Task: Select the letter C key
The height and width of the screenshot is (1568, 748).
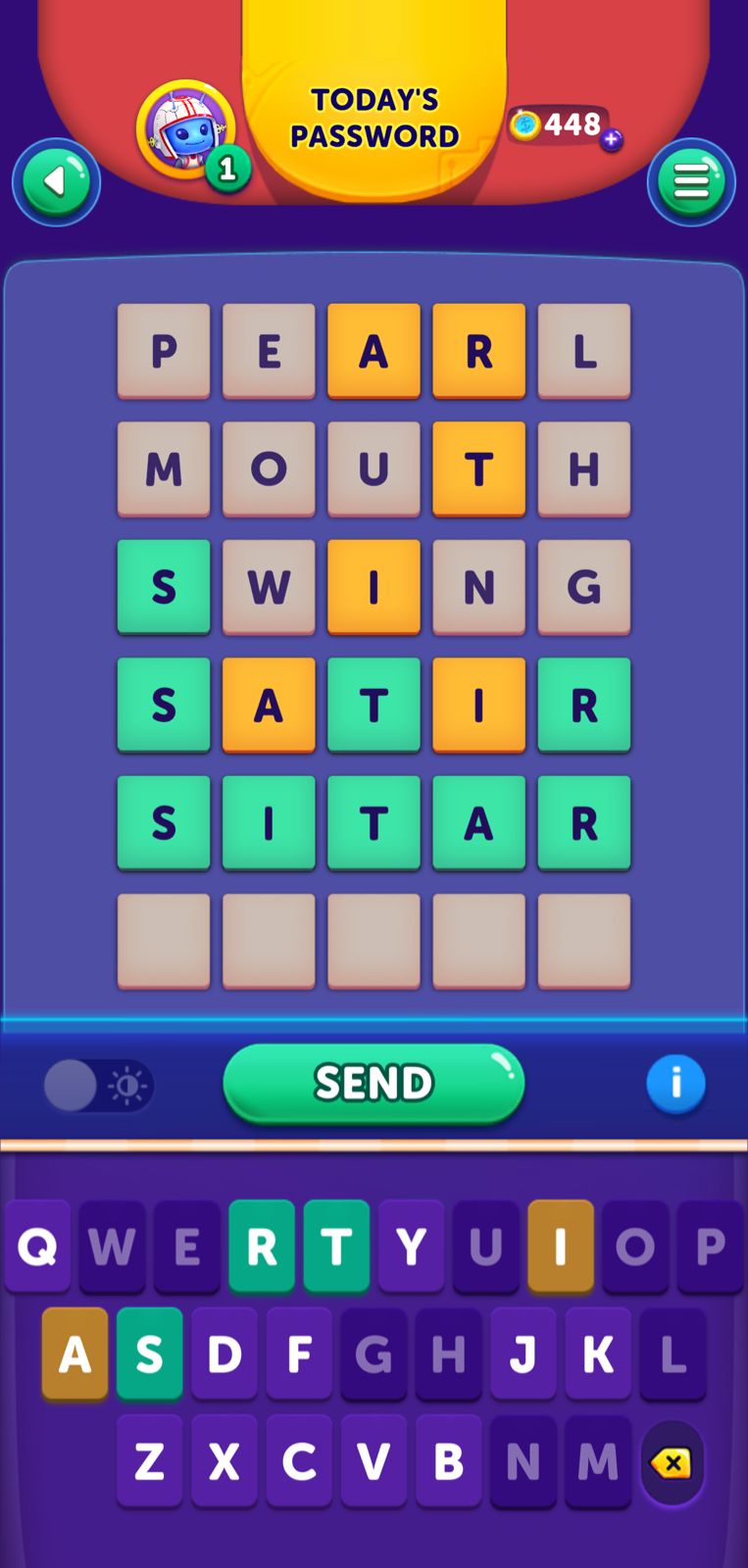Action: coord(299,1461)
